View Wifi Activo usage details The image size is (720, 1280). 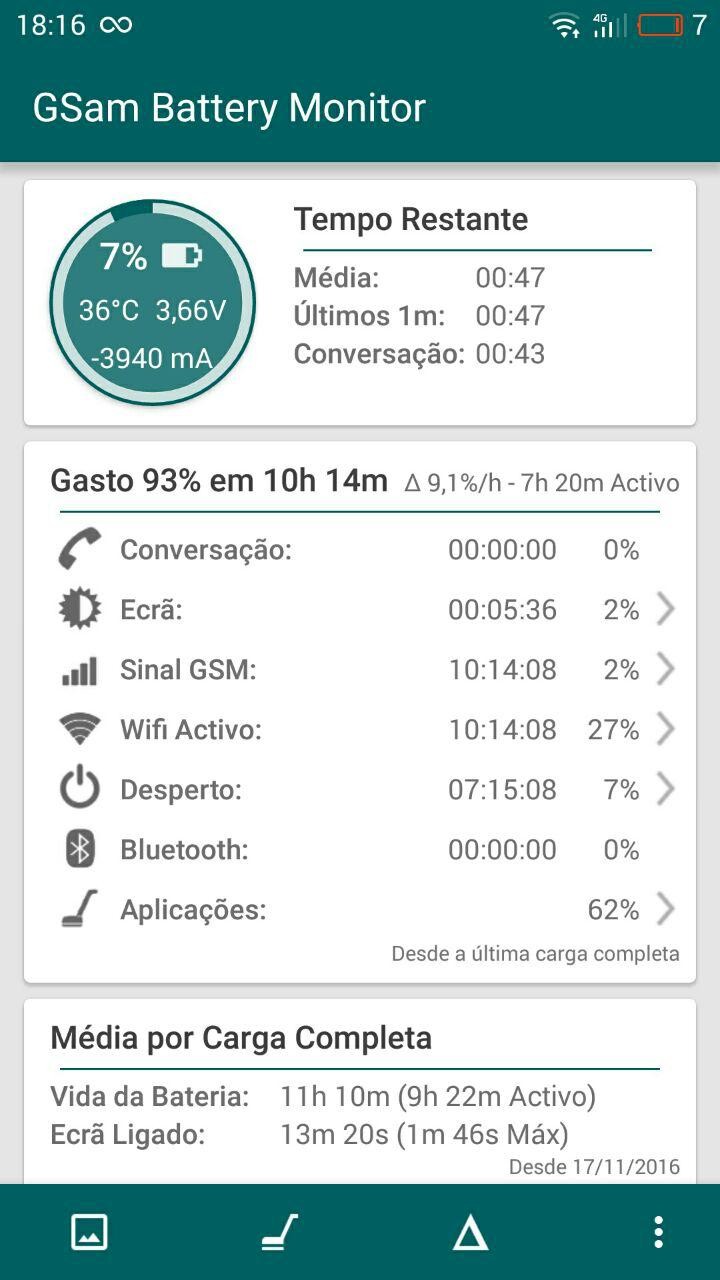pos(360,730)
